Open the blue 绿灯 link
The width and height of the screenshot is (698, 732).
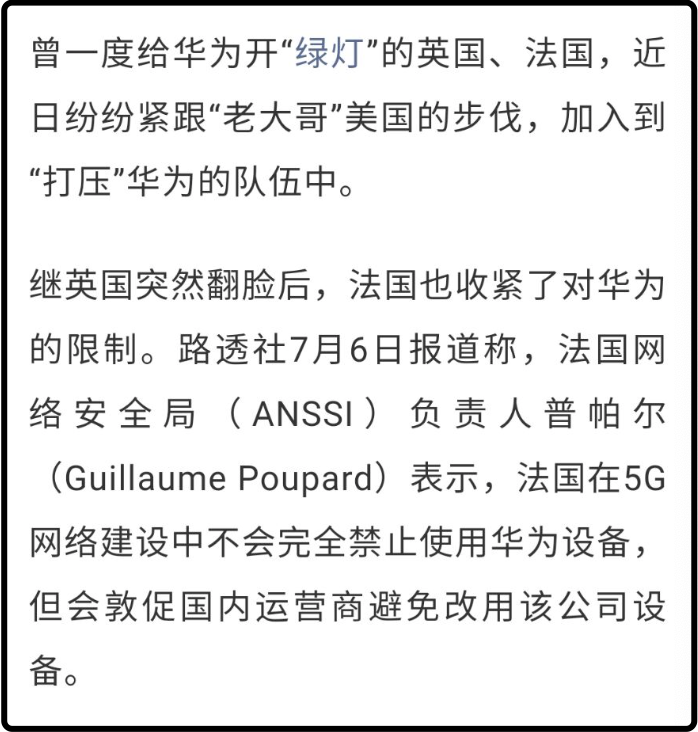click(327, 53)
